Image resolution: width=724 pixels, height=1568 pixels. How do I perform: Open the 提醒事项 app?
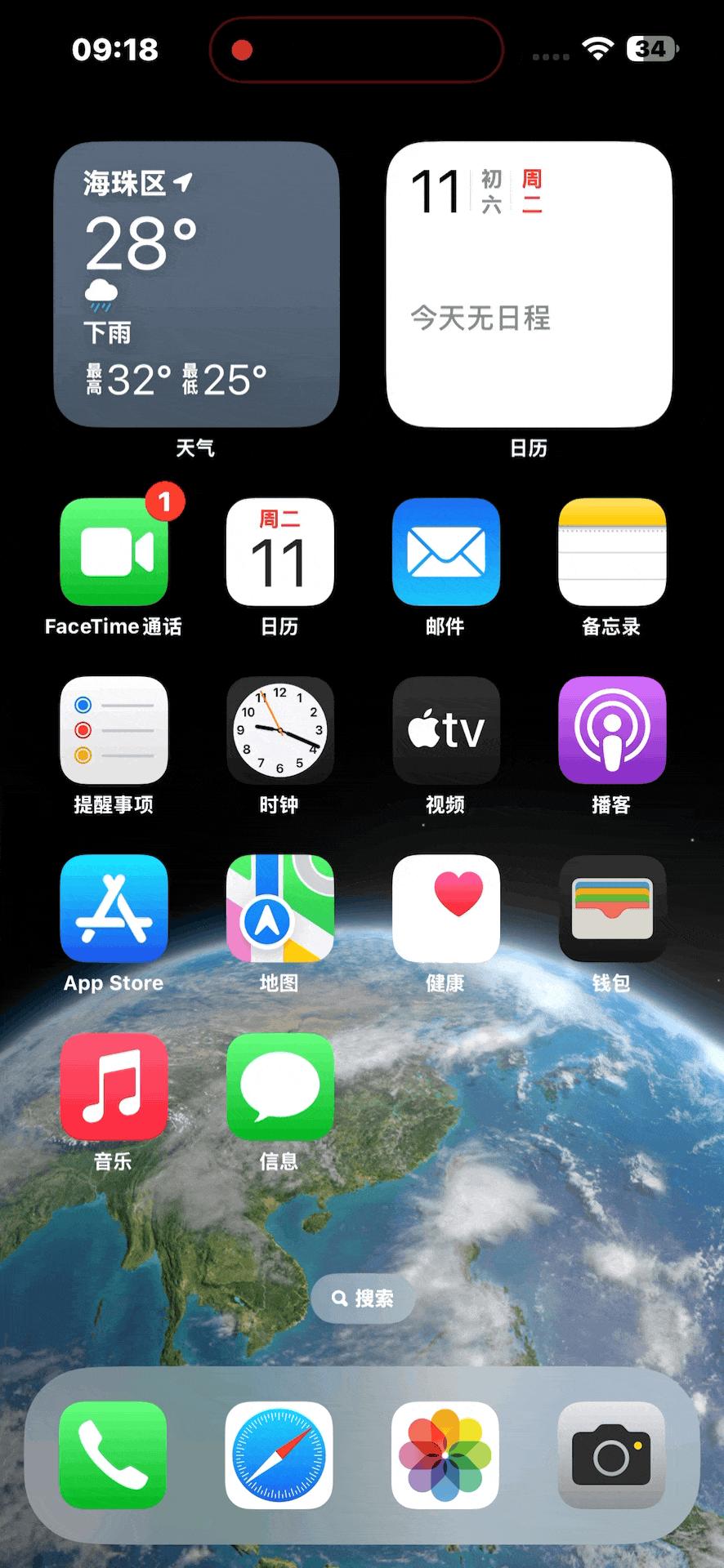click(x=114, y=730)
